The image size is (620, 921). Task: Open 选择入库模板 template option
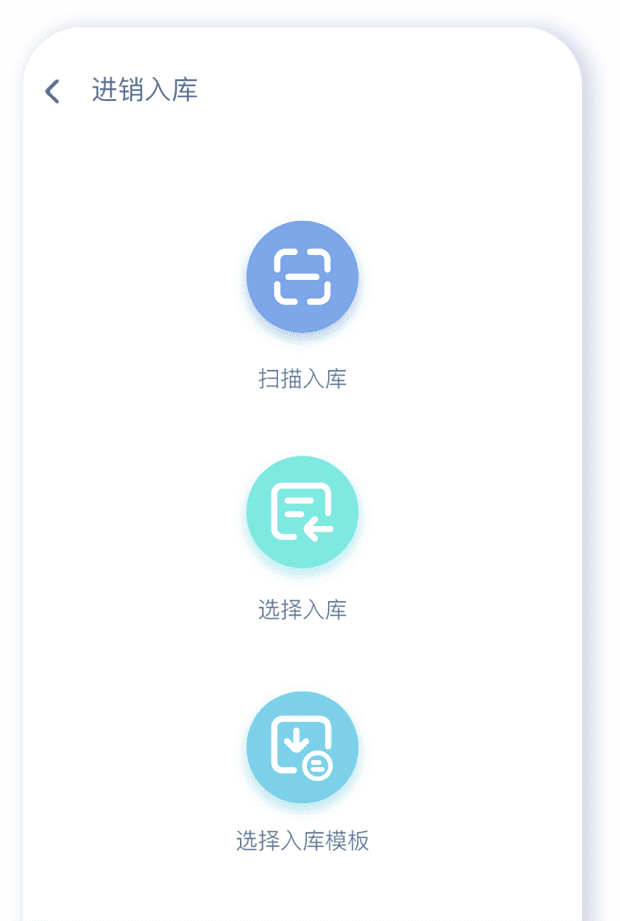pyautogui.click(x=302, y=748)
